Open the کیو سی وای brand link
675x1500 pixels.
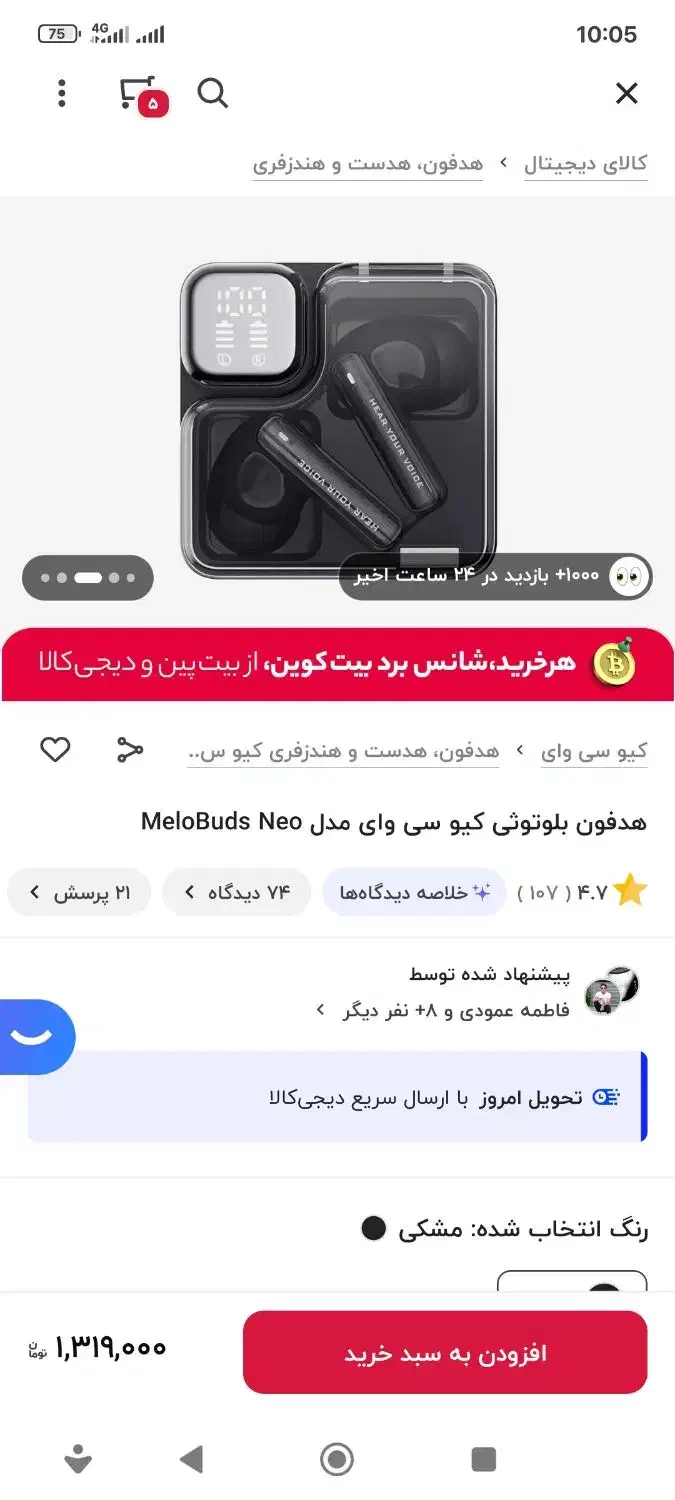pyautogui.click(x=594, y=751)
